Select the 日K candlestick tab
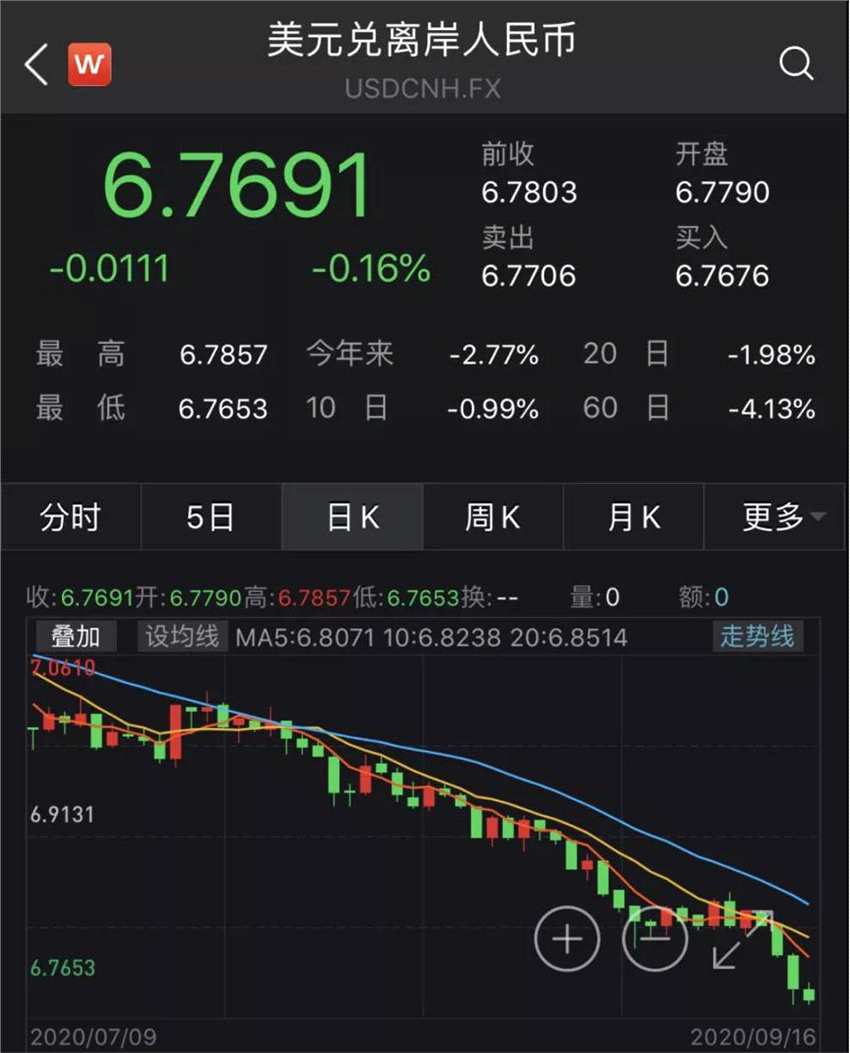 pos(352,517)
